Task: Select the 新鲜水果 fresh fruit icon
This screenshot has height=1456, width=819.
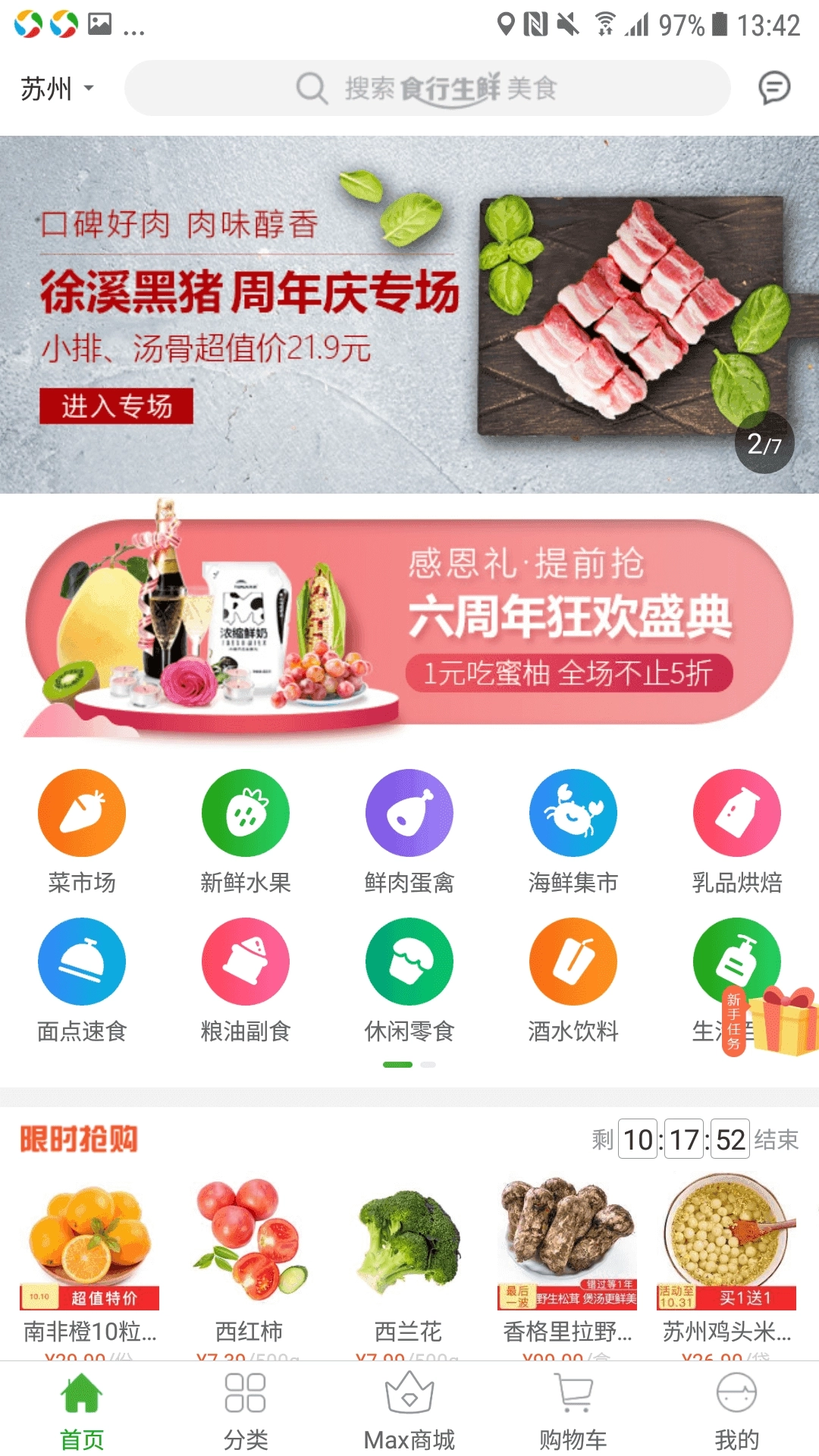Action: coord(245,812)
